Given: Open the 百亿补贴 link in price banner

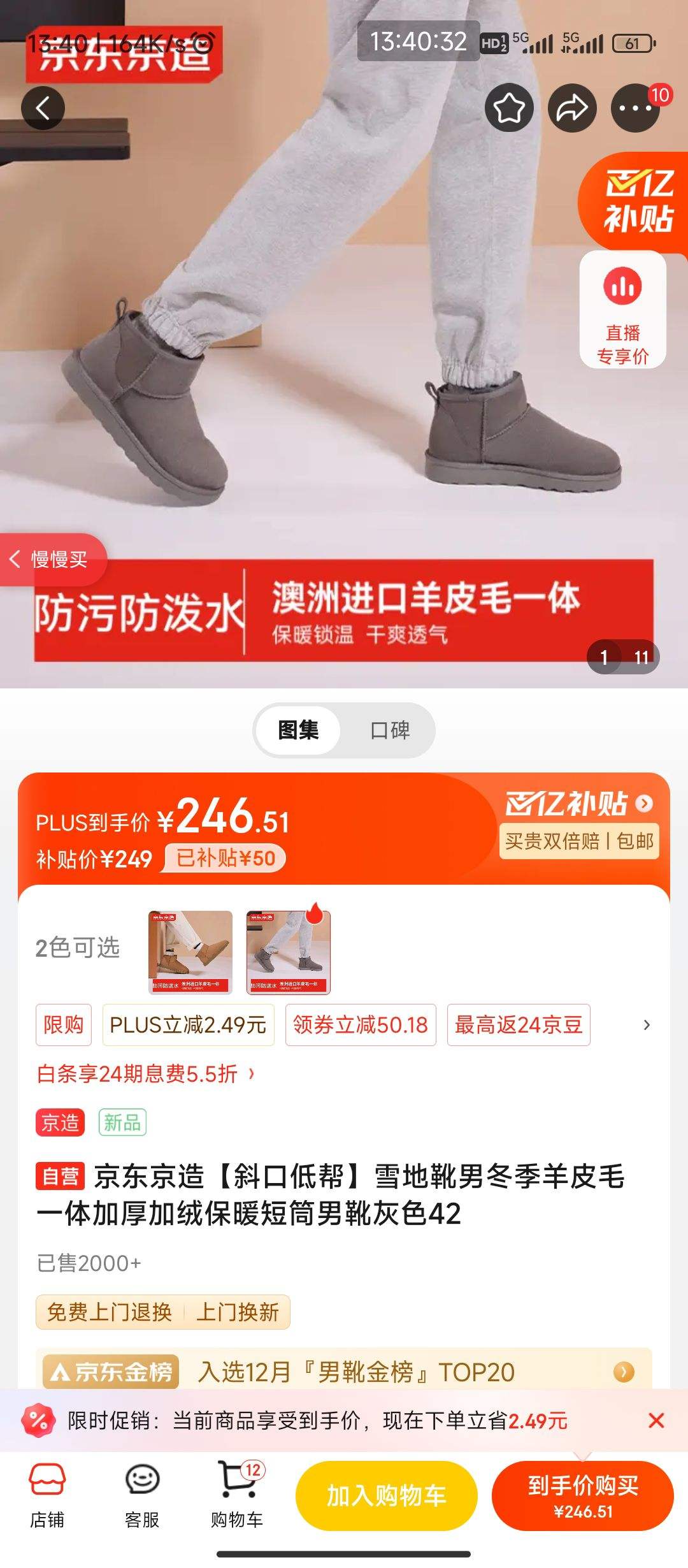Looking at the screenshot, I should point(578,804).
